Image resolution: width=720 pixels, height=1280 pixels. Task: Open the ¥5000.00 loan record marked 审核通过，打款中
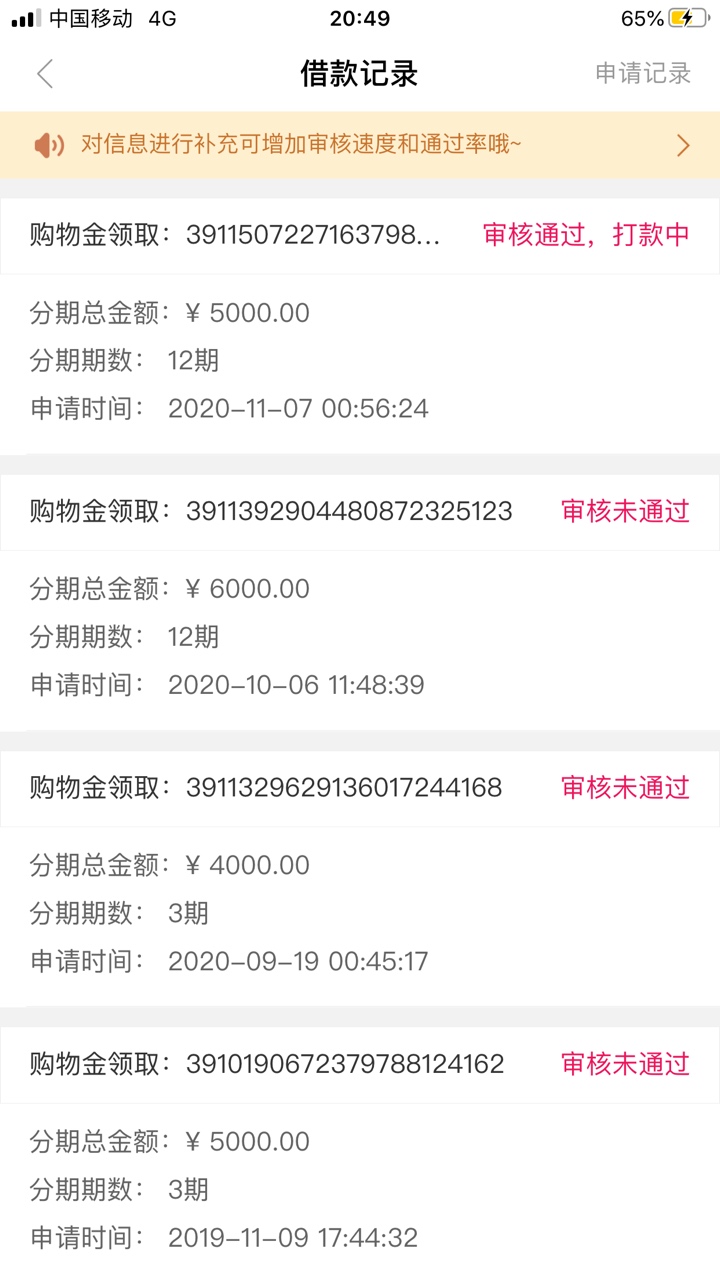[x=360, y=325]
